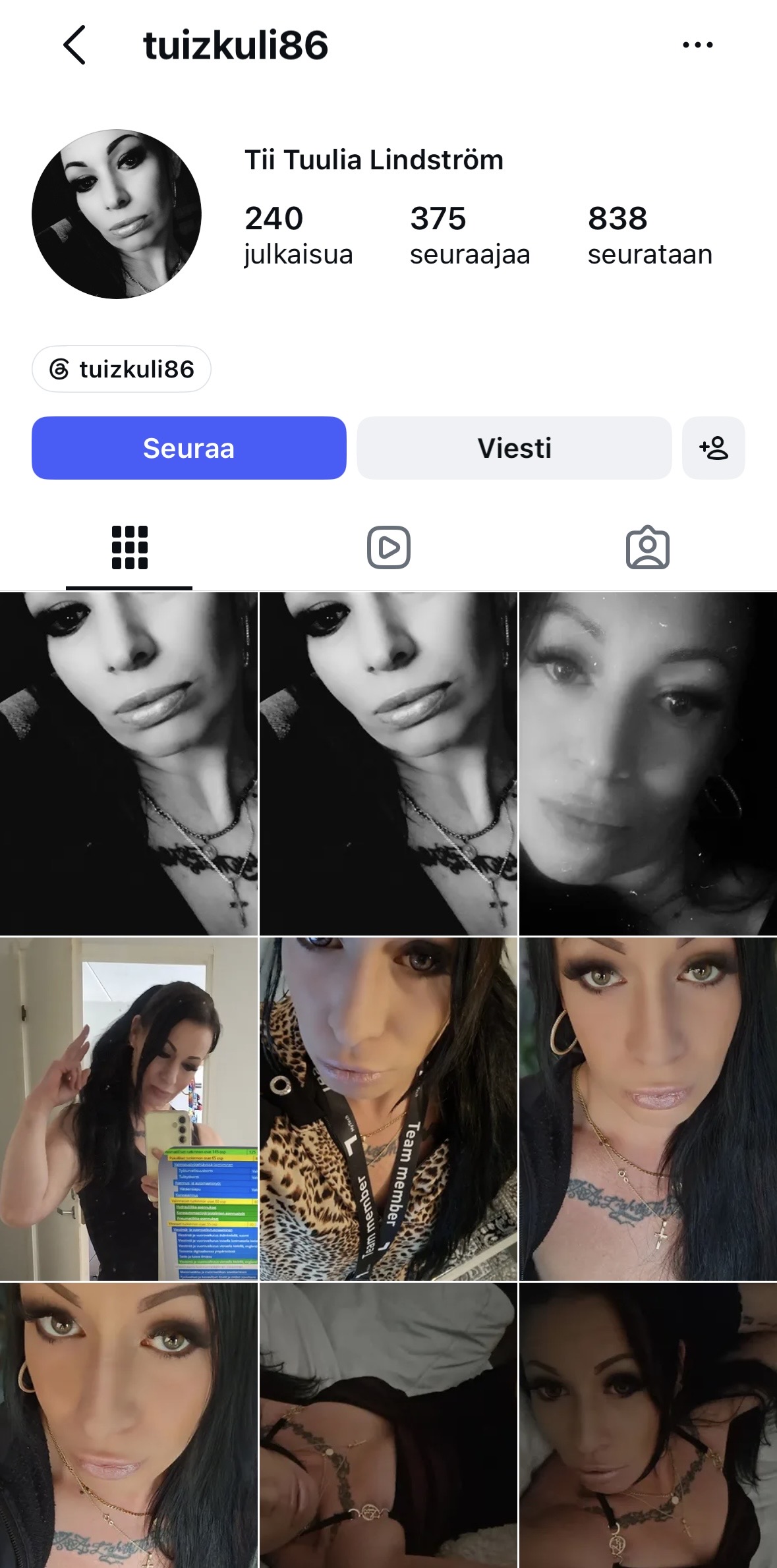This screenshot has width=777, height=1568.
Task: Switch to the tagged photos tab
Action: pyautogui.click(x=648, y=547)
